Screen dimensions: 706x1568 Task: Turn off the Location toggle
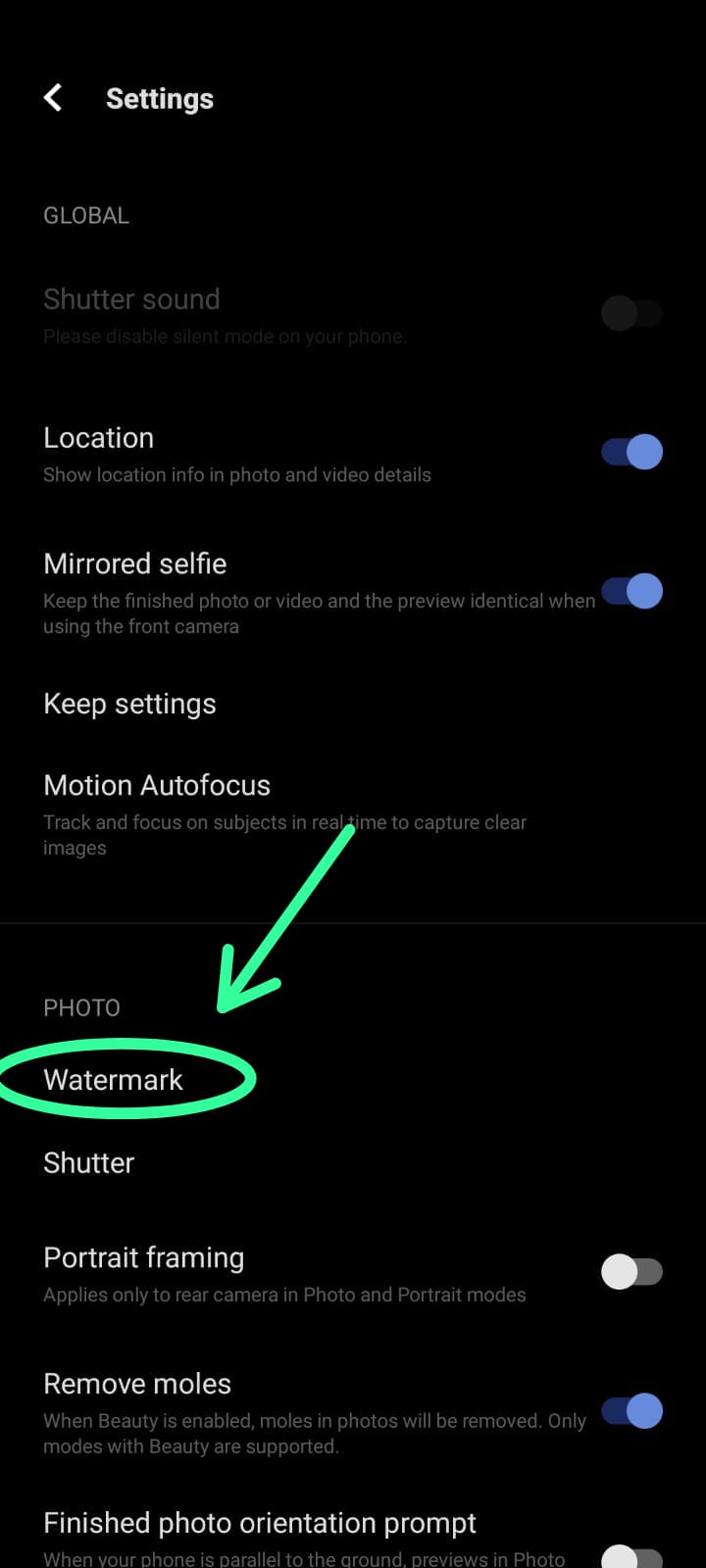point(632,452)
